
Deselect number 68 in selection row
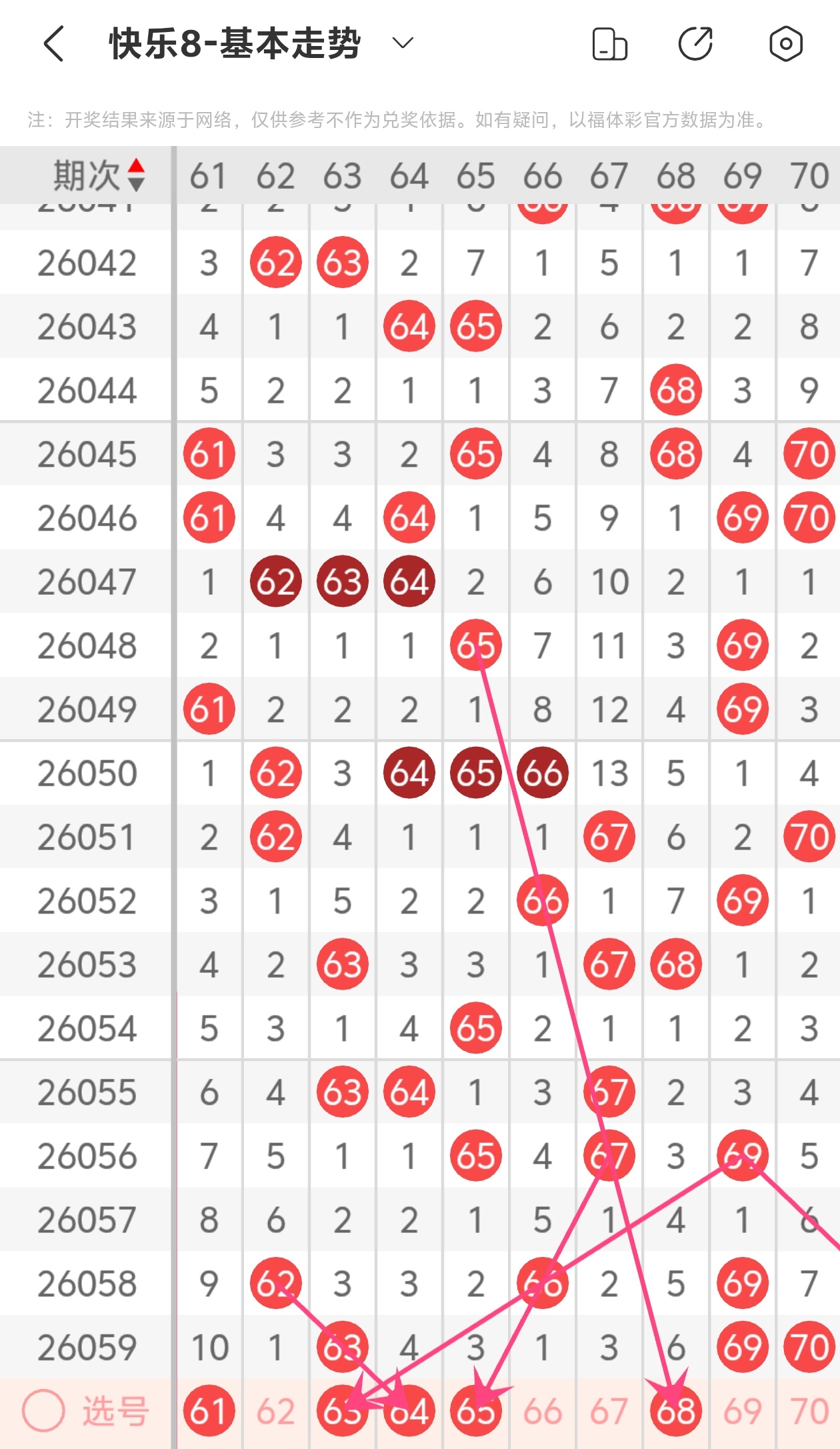(x=675, y=1411)
